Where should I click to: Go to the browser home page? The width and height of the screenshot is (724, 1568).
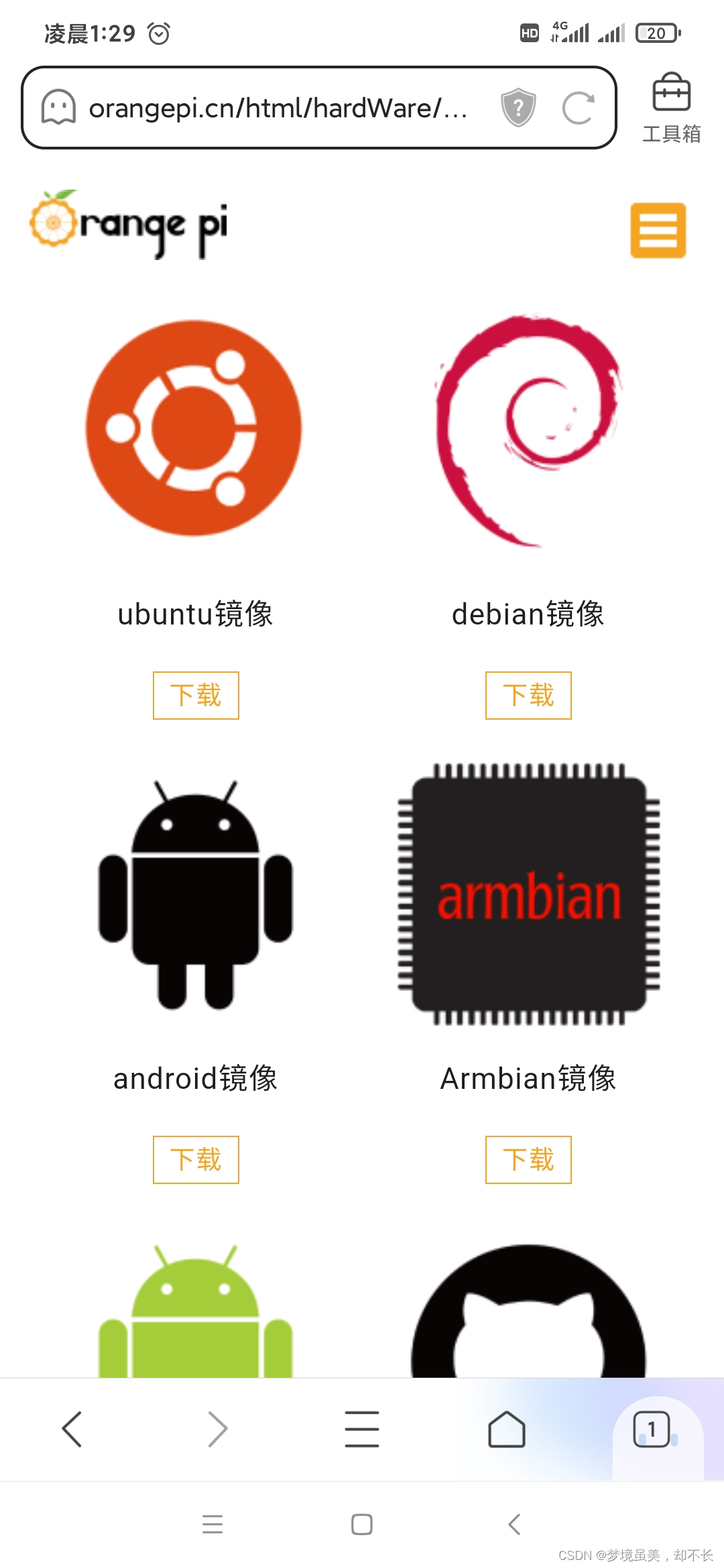click(x=507, y=1429)
